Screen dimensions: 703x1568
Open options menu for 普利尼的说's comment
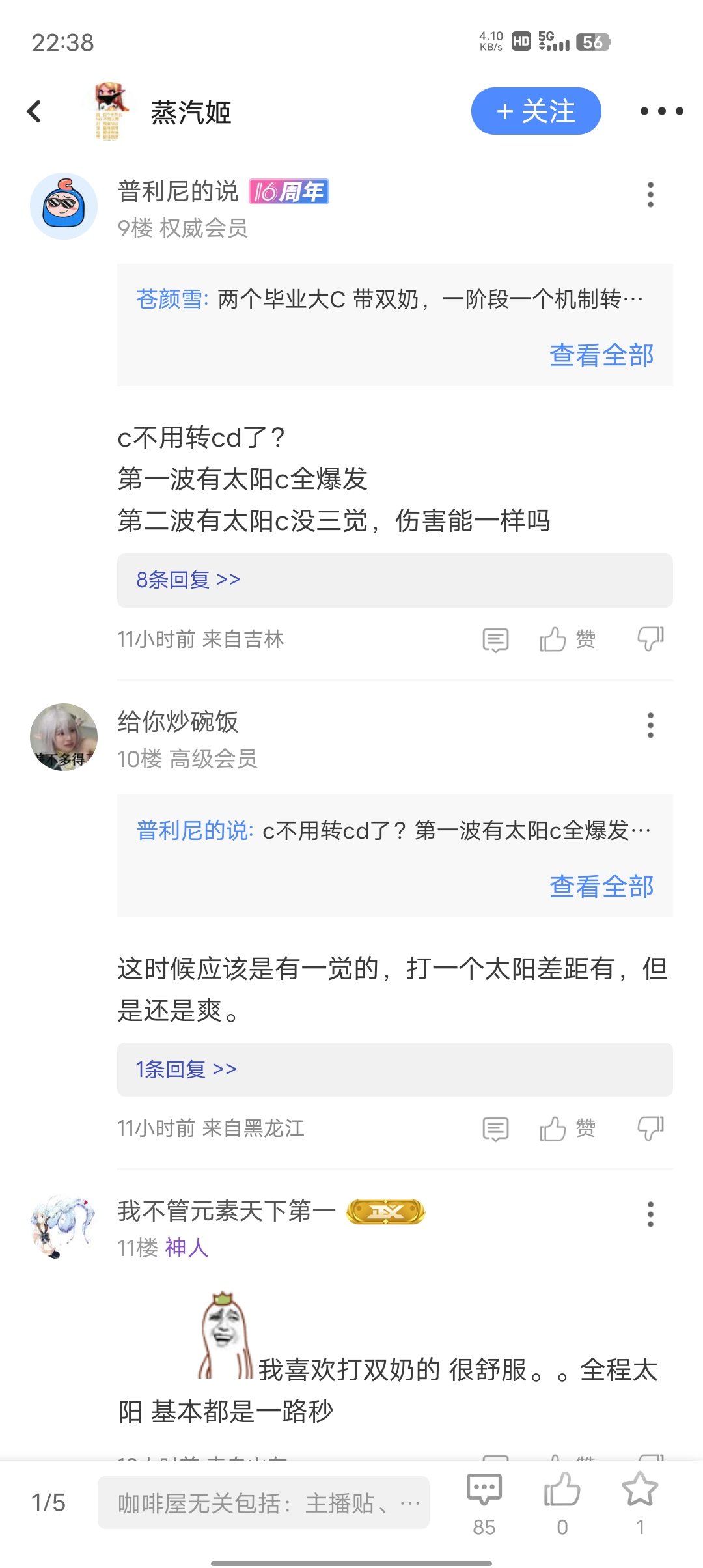(x=650, y=195)
